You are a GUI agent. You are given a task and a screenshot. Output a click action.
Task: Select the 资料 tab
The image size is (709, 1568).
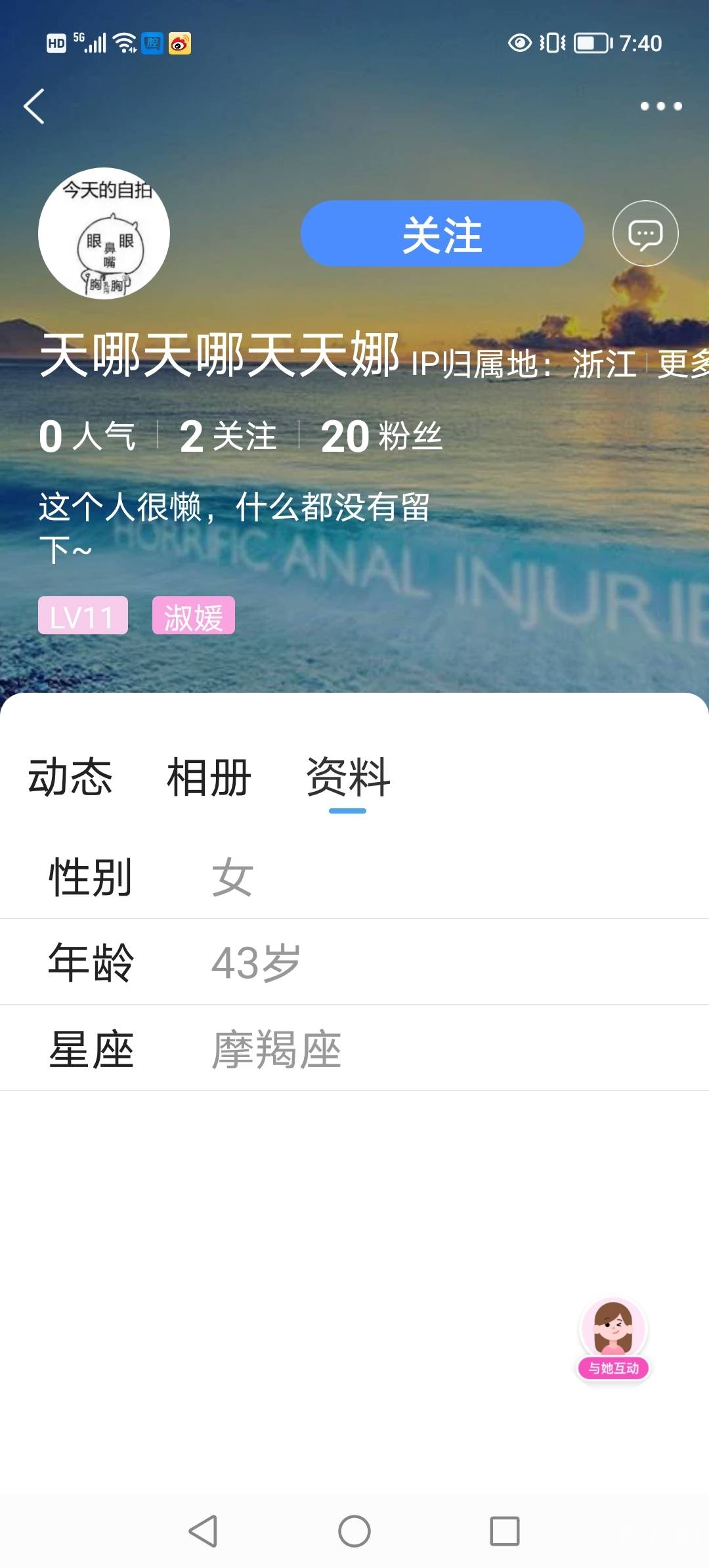pyautogui.click(x=348, y=777)
